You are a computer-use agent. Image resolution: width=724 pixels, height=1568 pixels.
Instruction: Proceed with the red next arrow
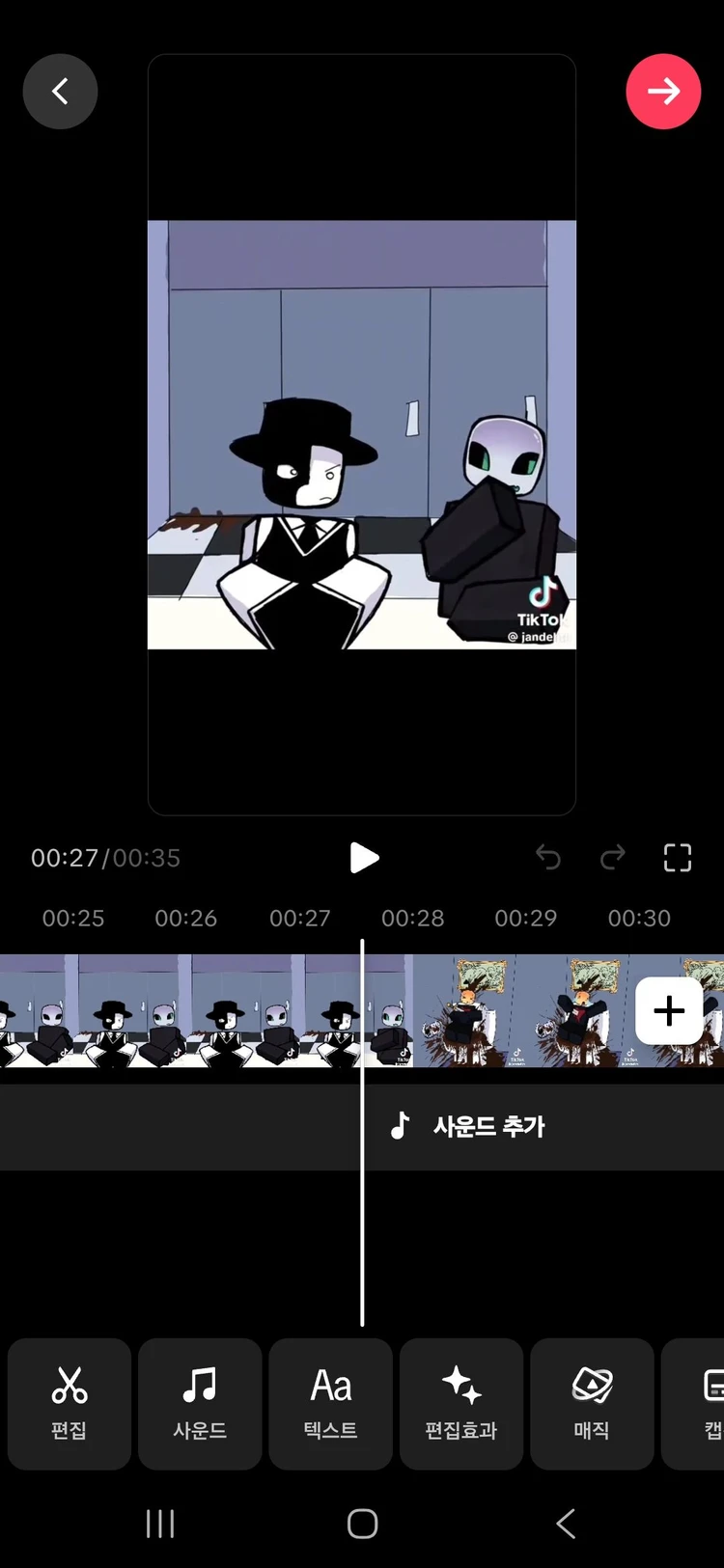(663, 92)
